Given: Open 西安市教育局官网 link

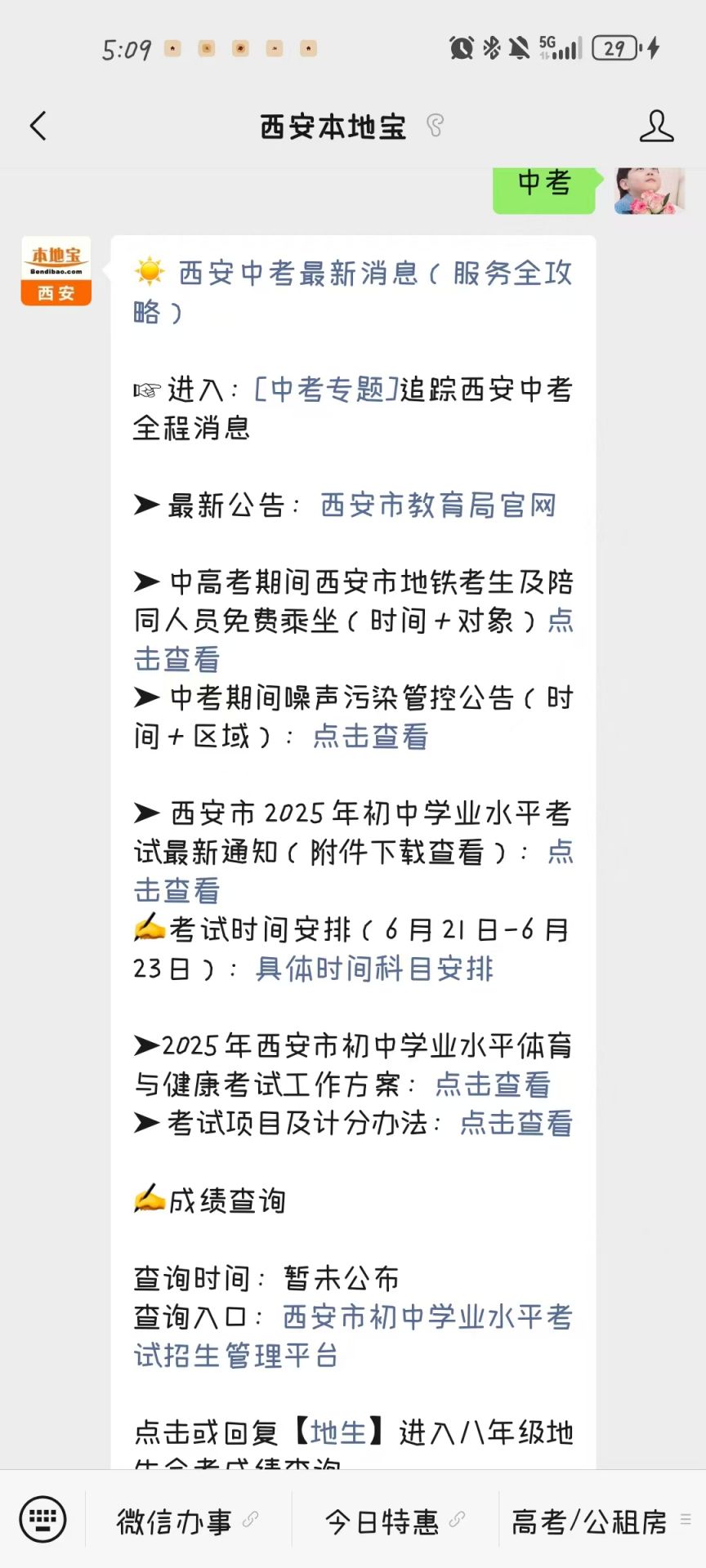Looking at the screenshot, I should [x=438, y=506].
